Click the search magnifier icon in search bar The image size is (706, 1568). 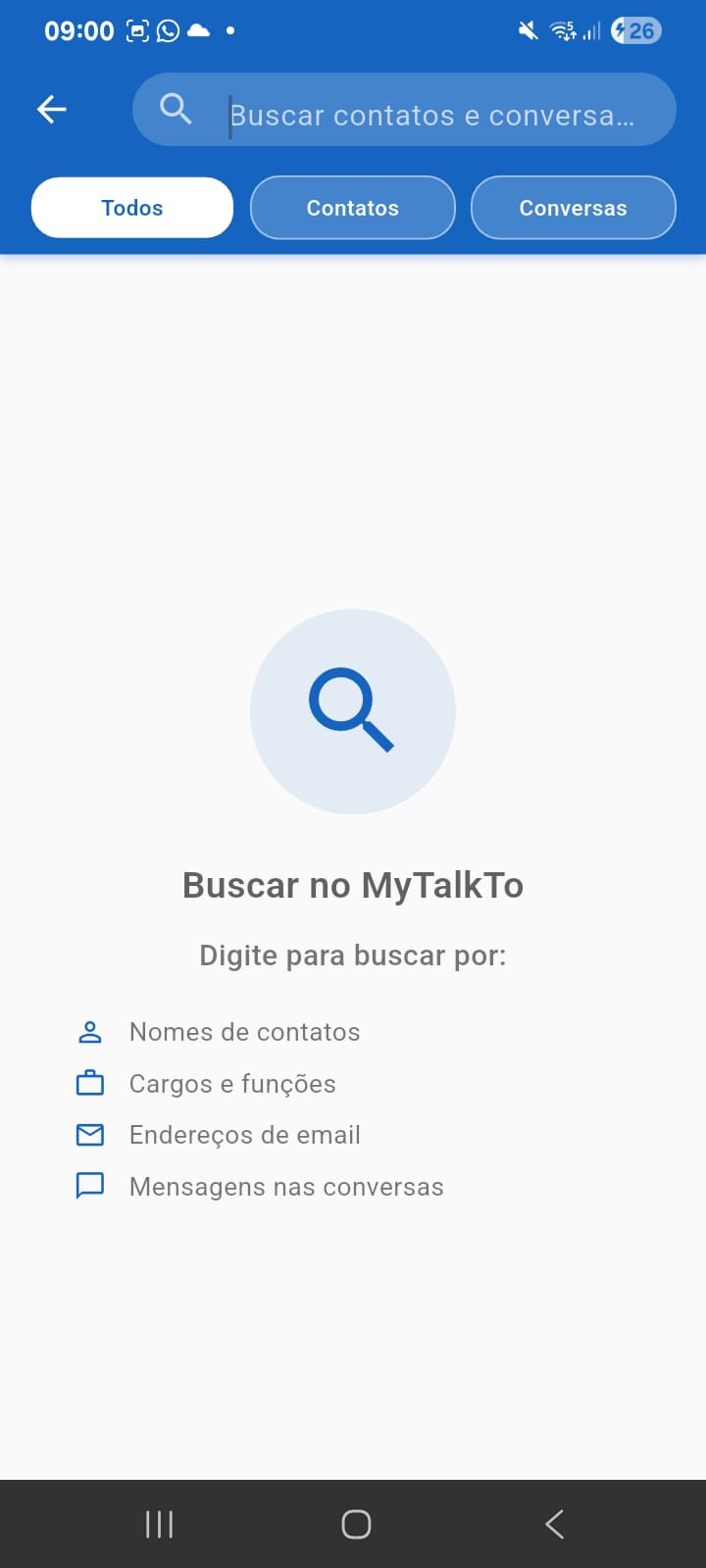point(176,109)
